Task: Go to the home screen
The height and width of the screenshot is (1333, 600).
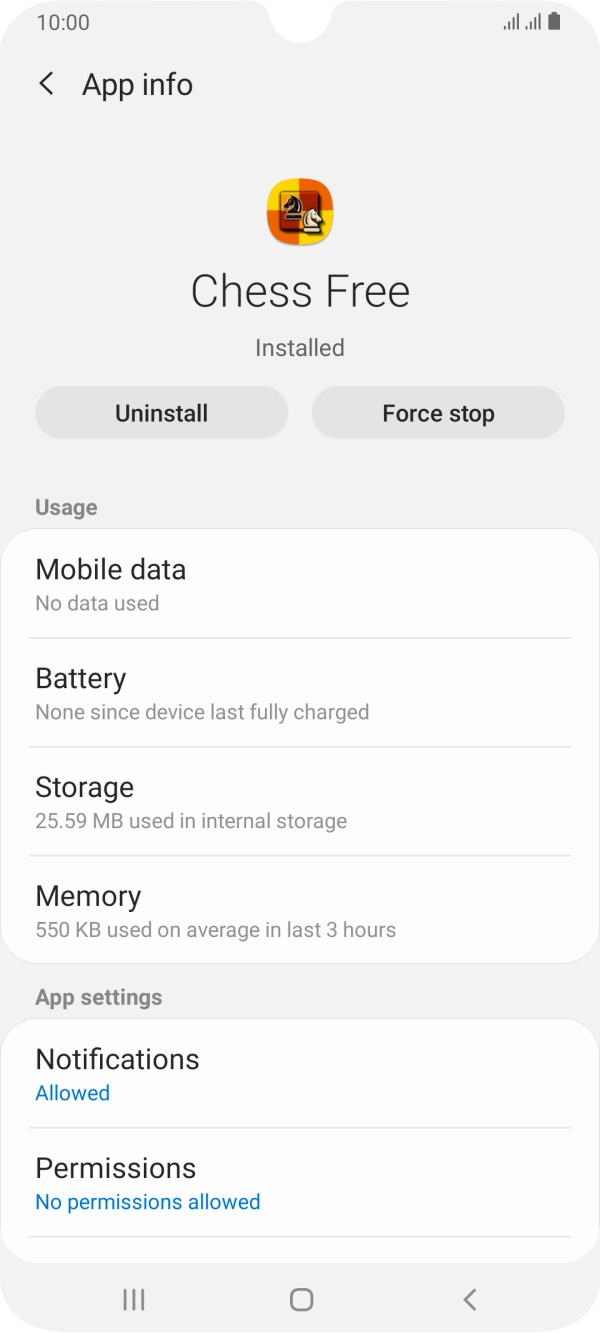Action: pos(301,1299)
